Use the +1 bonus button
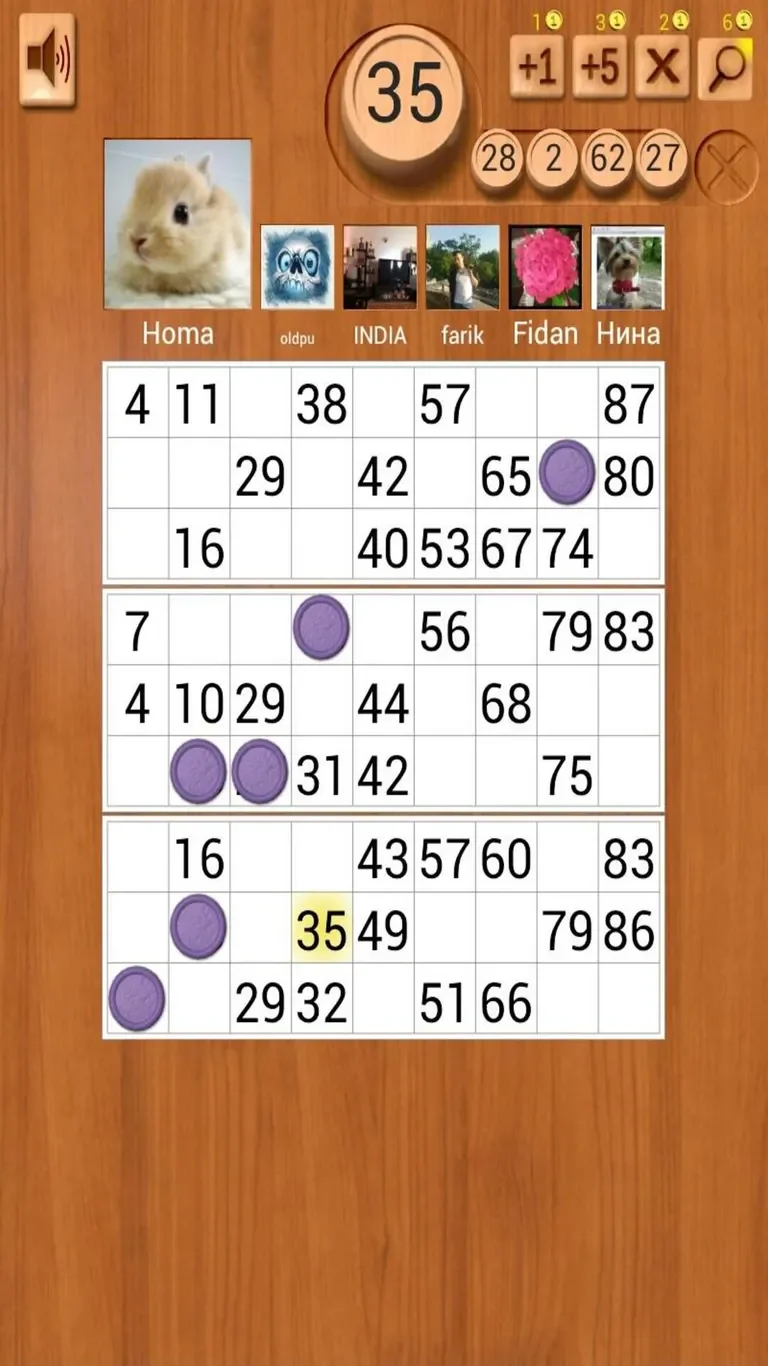 537,66
